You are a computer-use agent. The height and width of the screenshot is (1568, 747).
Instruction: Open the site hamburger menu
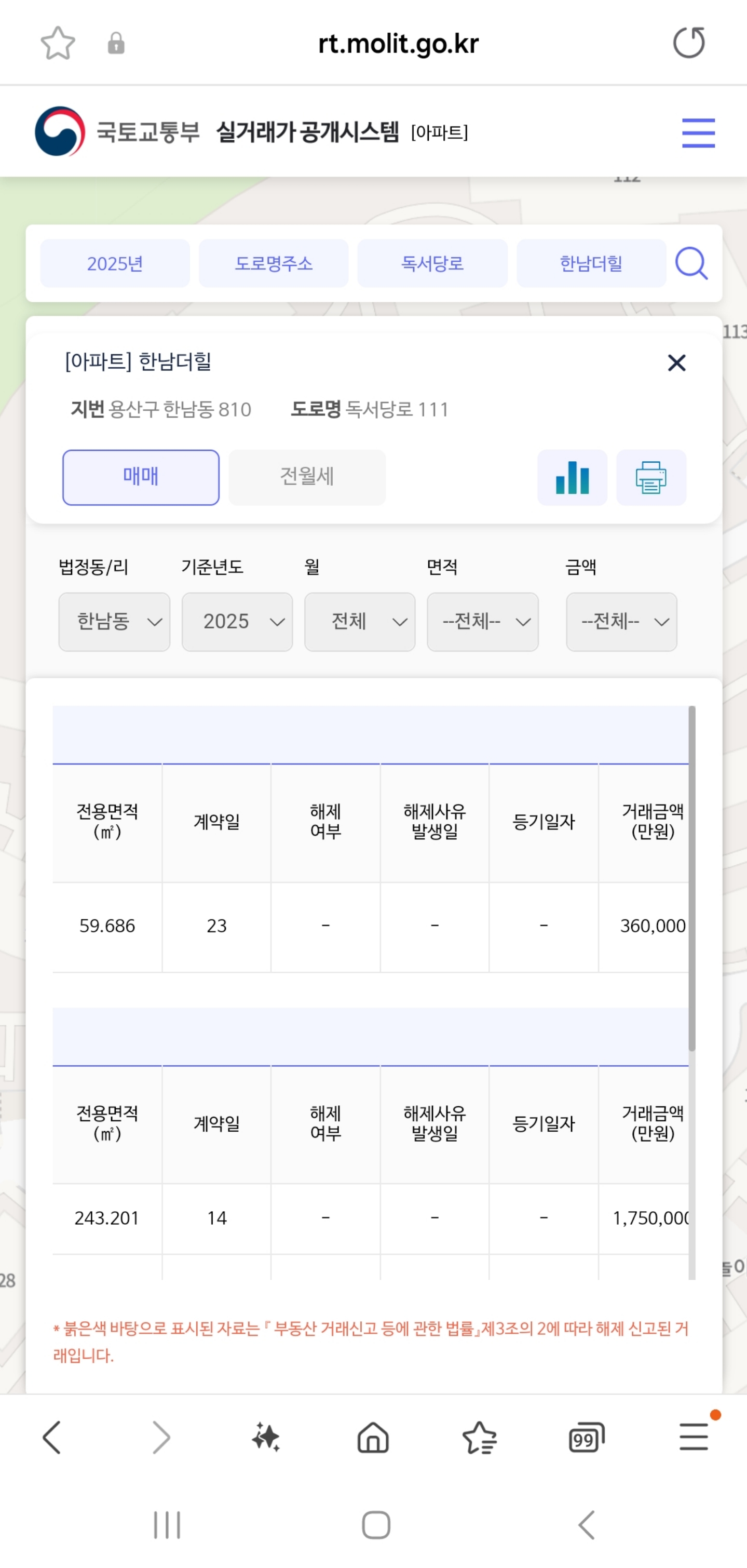point(698,132)
